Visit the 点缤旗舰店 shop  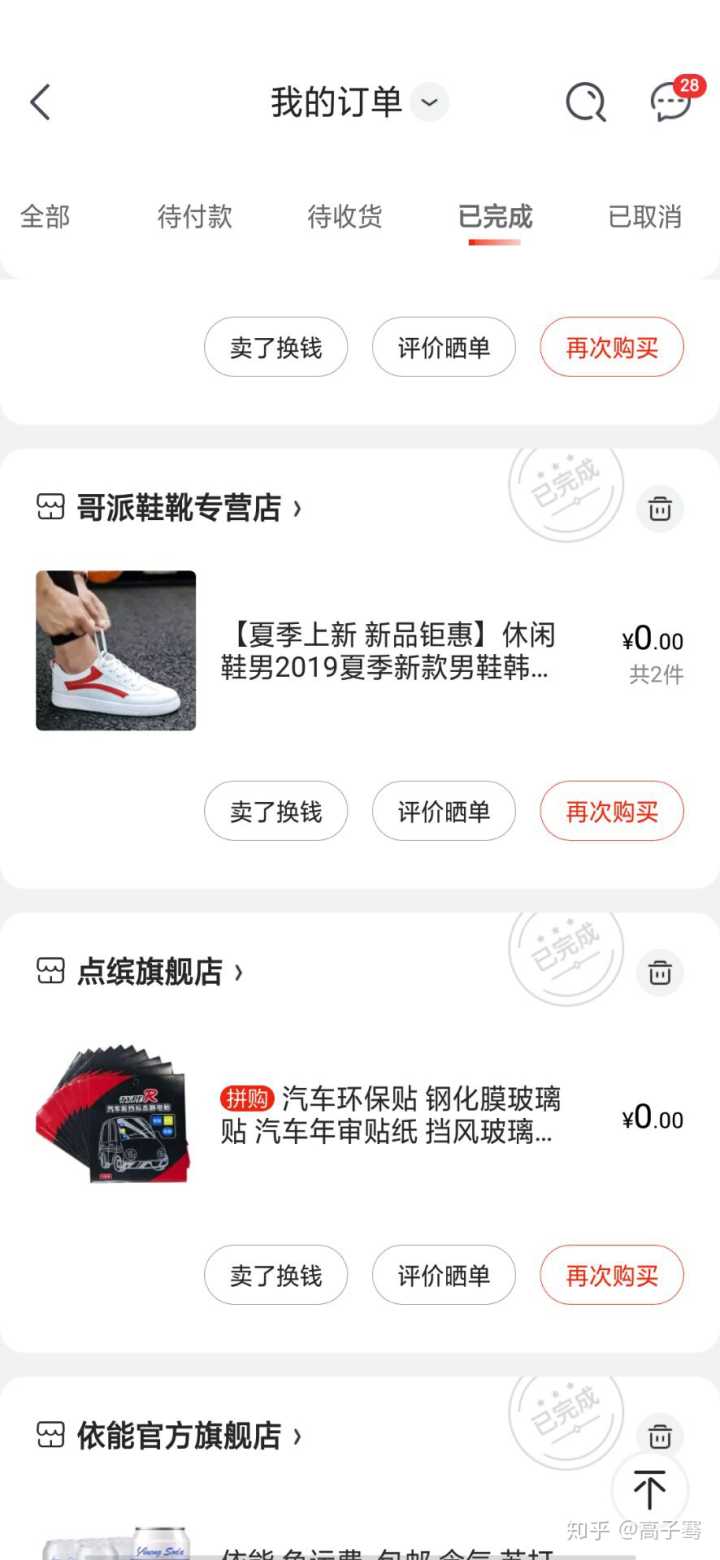pos(150,972)
